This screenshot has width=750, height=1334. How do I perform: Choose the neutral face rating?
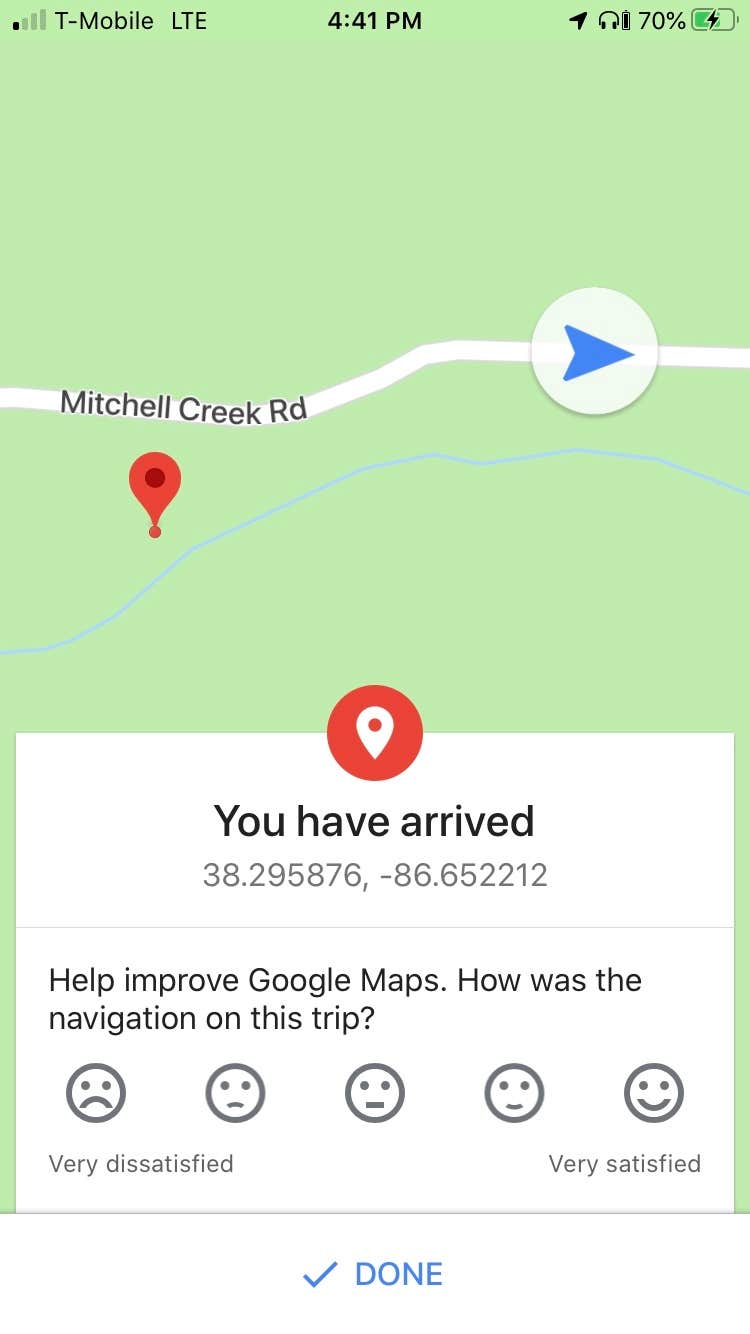[375, 1093]
